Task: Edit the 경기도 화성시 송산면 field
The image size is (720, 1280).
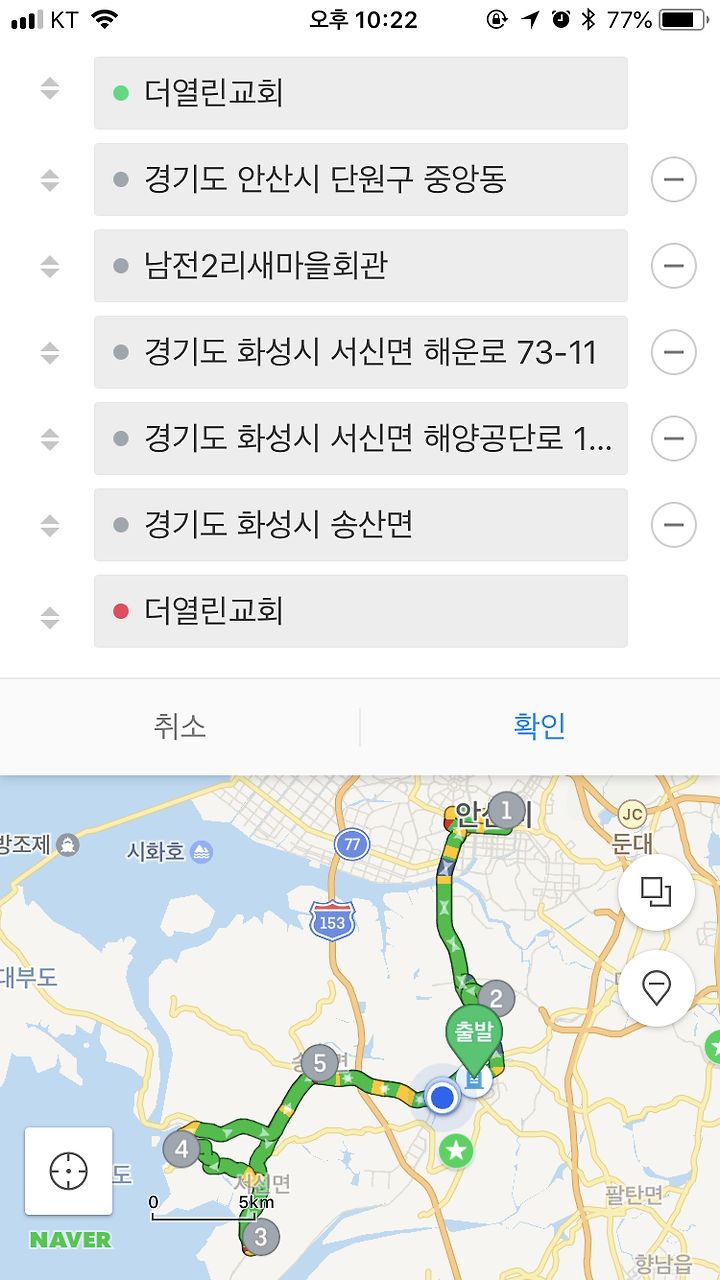Action: [x=361, y=525]
